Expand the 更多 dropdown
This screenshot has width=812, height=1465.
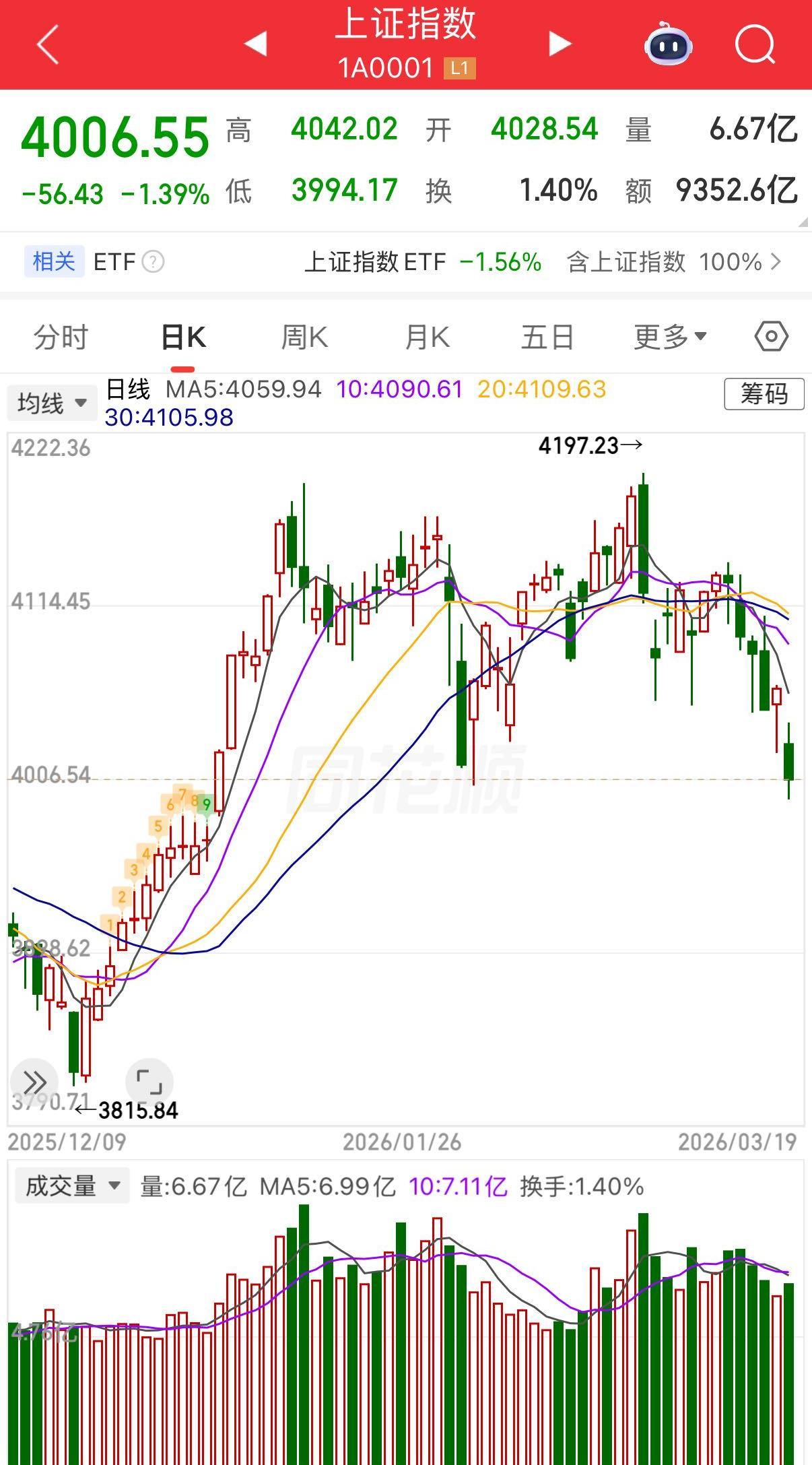pos(669,337)
